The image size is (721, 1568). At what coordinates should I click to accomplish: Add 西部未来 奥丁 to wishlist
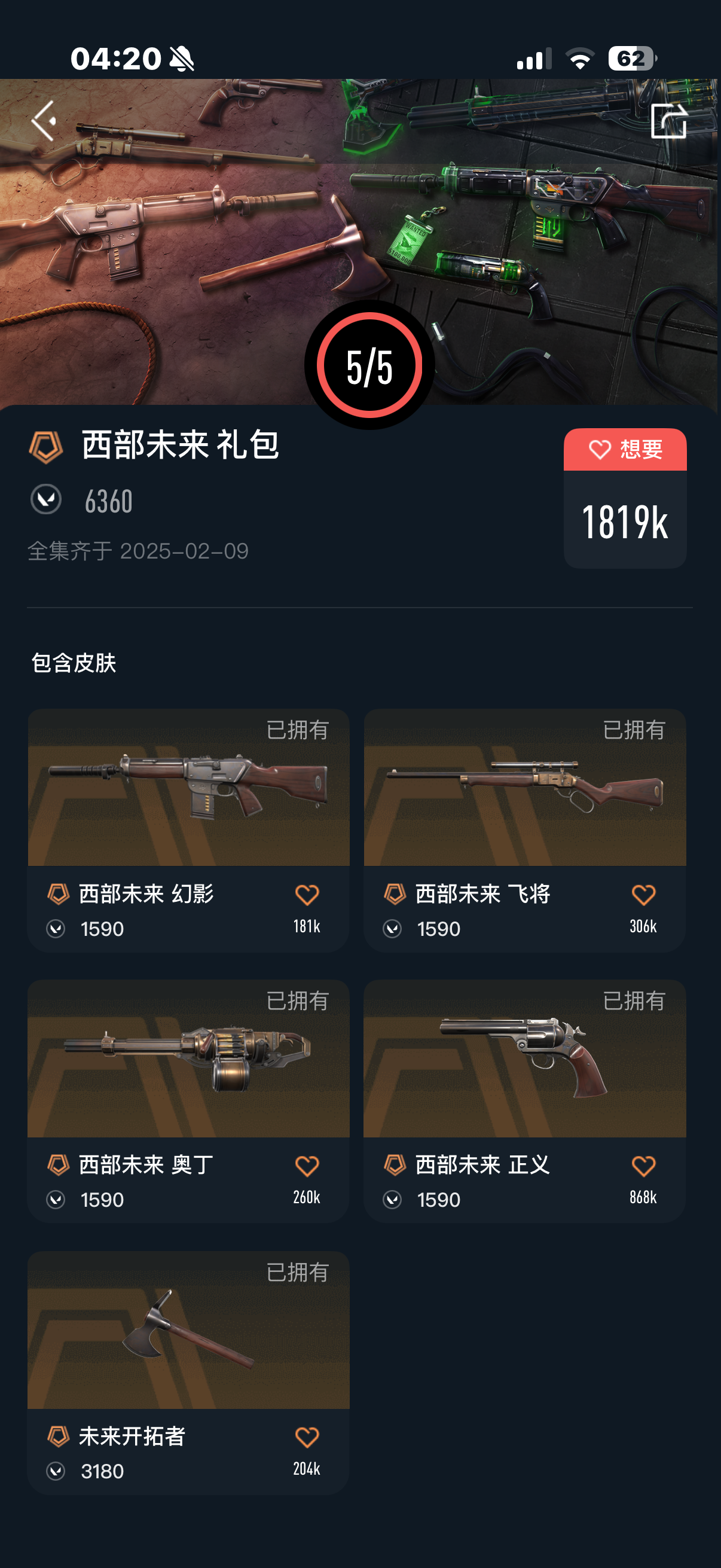[x=307, y=1166]
